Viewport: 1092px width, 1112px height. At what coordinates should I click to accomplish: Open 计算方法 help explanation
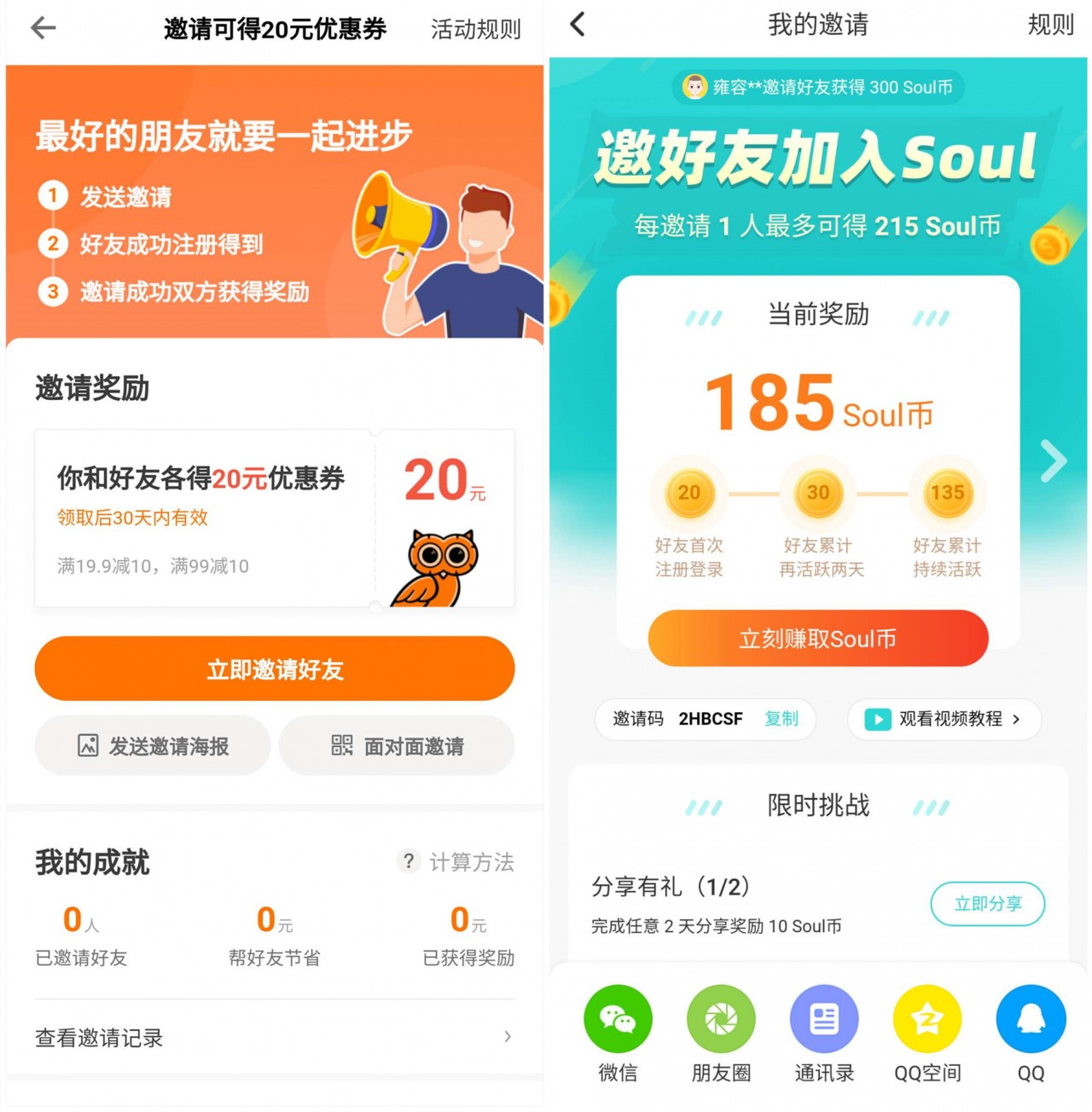pyautogui.click(x=456, y=862)
